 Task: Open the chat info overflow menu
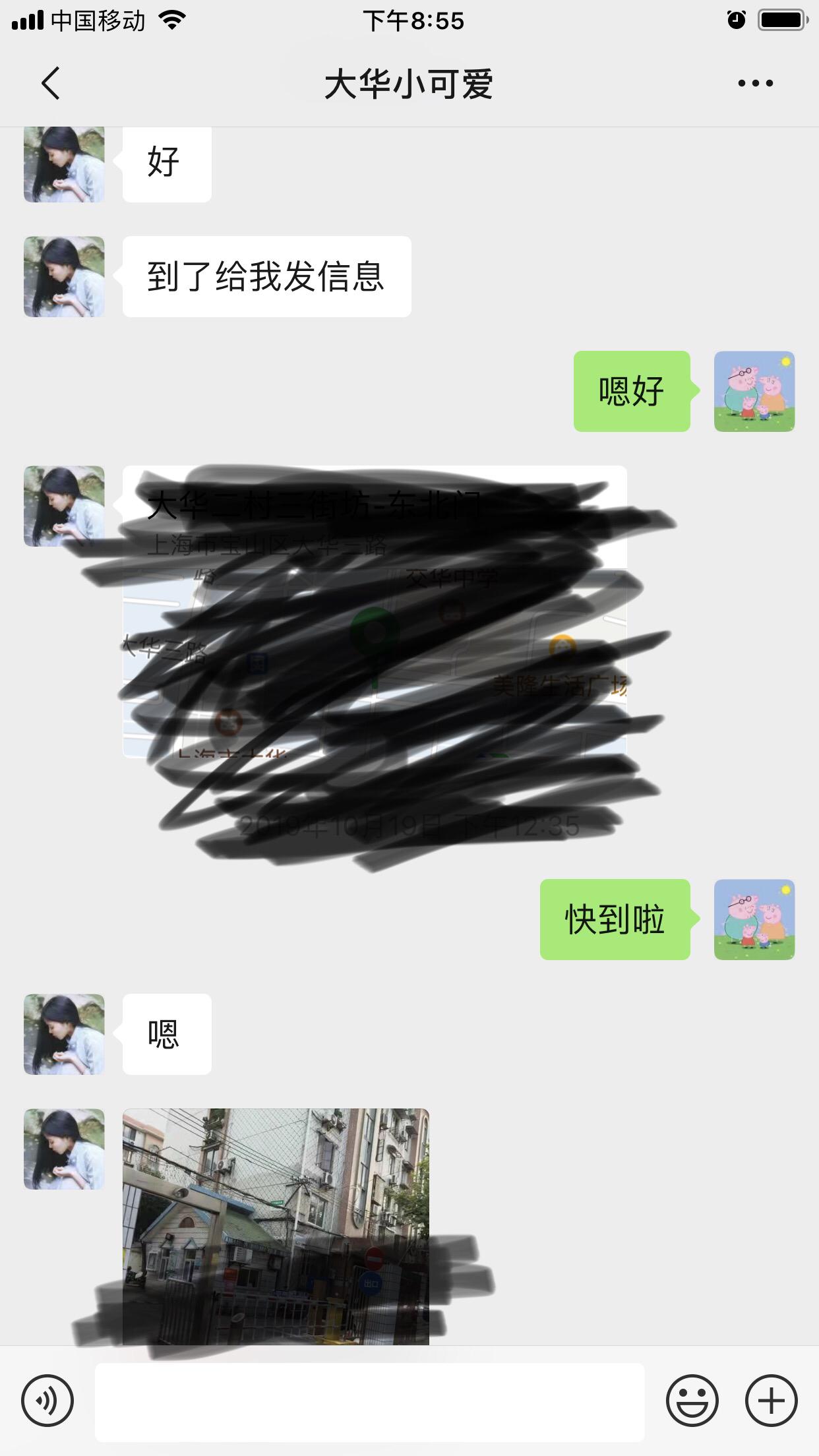point(755,83)
